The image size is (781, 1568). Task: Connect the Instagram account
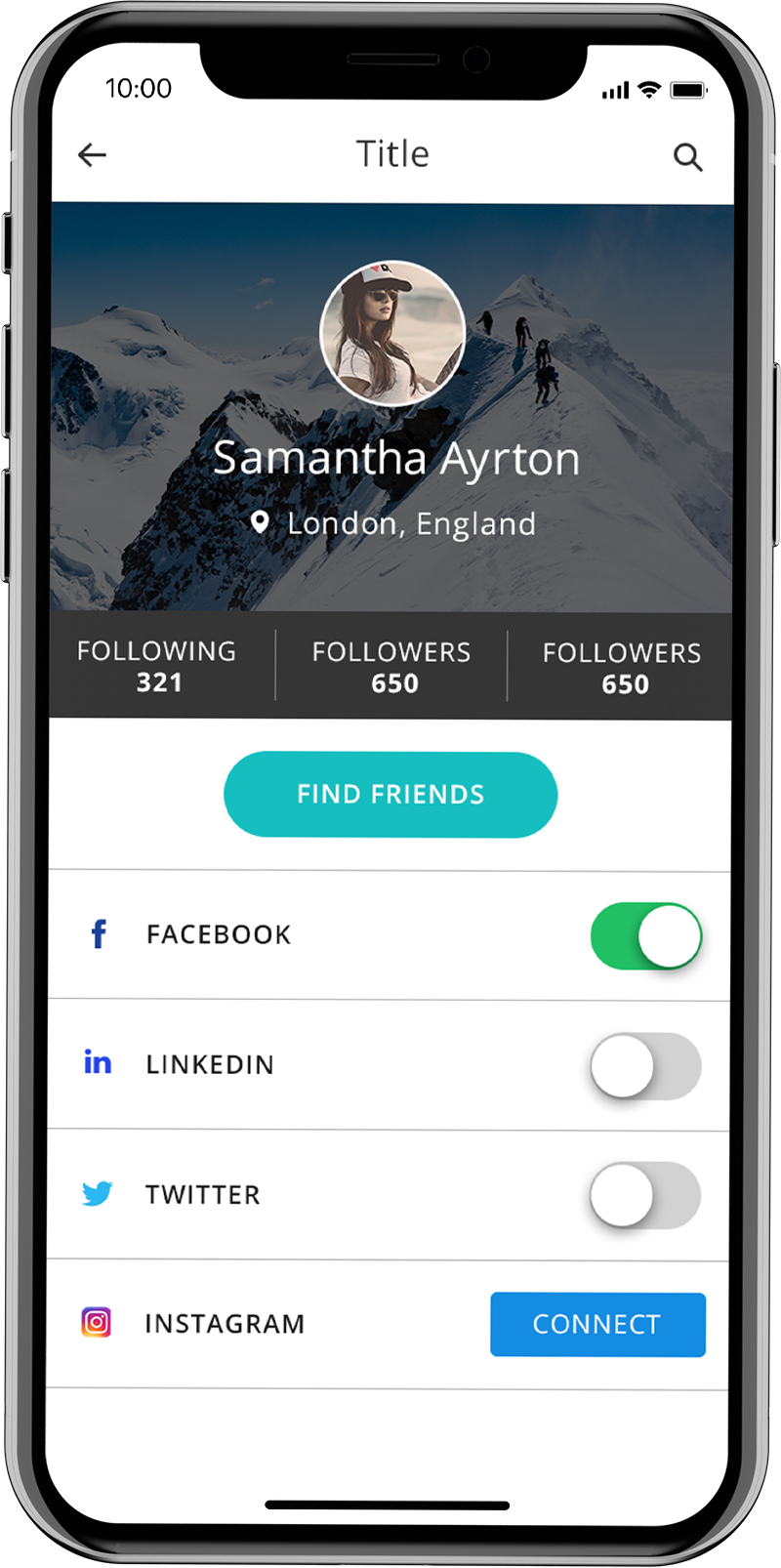point(597,1325)
